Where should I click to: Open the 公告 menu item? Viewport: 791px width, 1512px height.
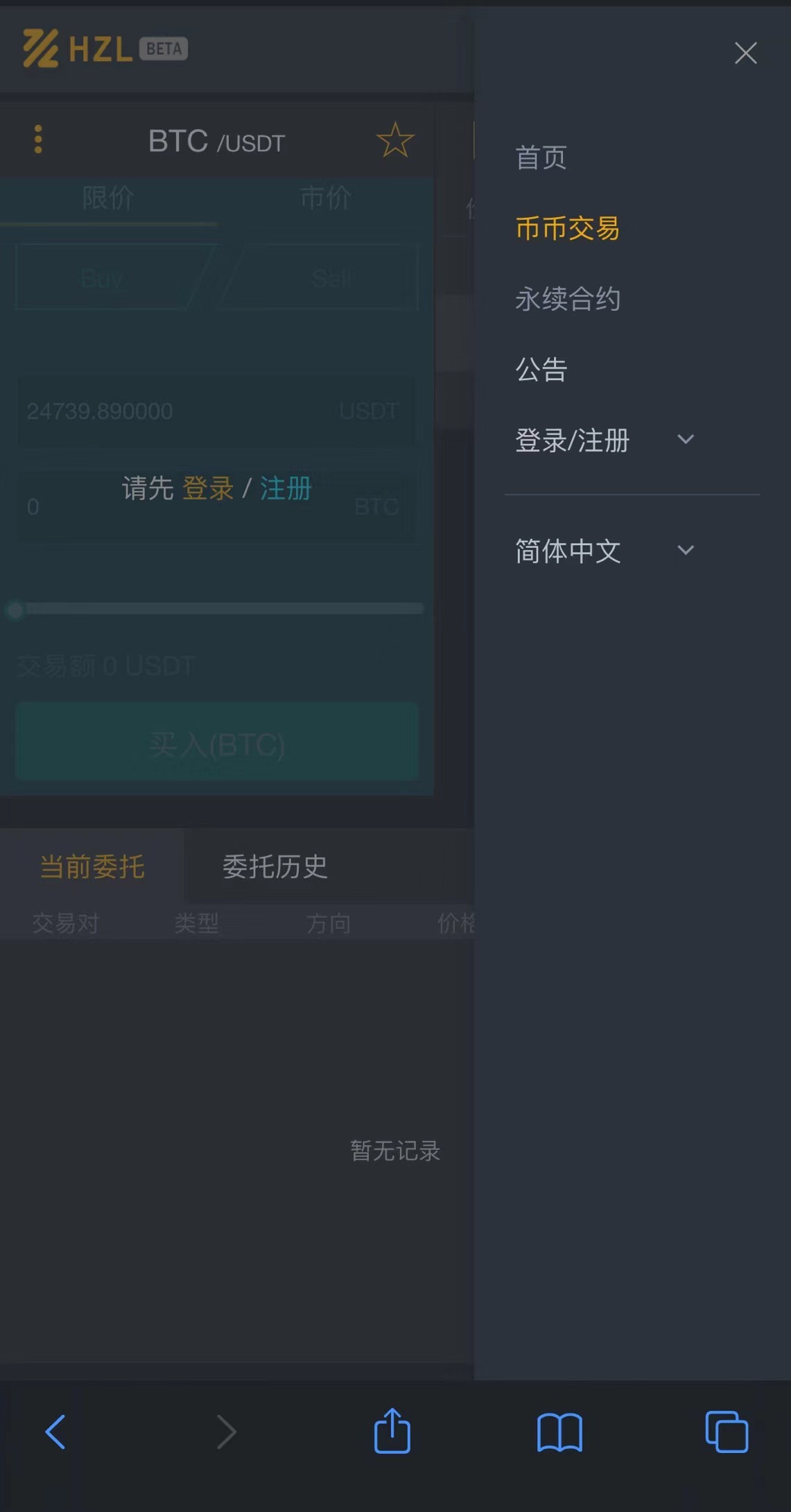pyautogui.click(x=541, y=370)
